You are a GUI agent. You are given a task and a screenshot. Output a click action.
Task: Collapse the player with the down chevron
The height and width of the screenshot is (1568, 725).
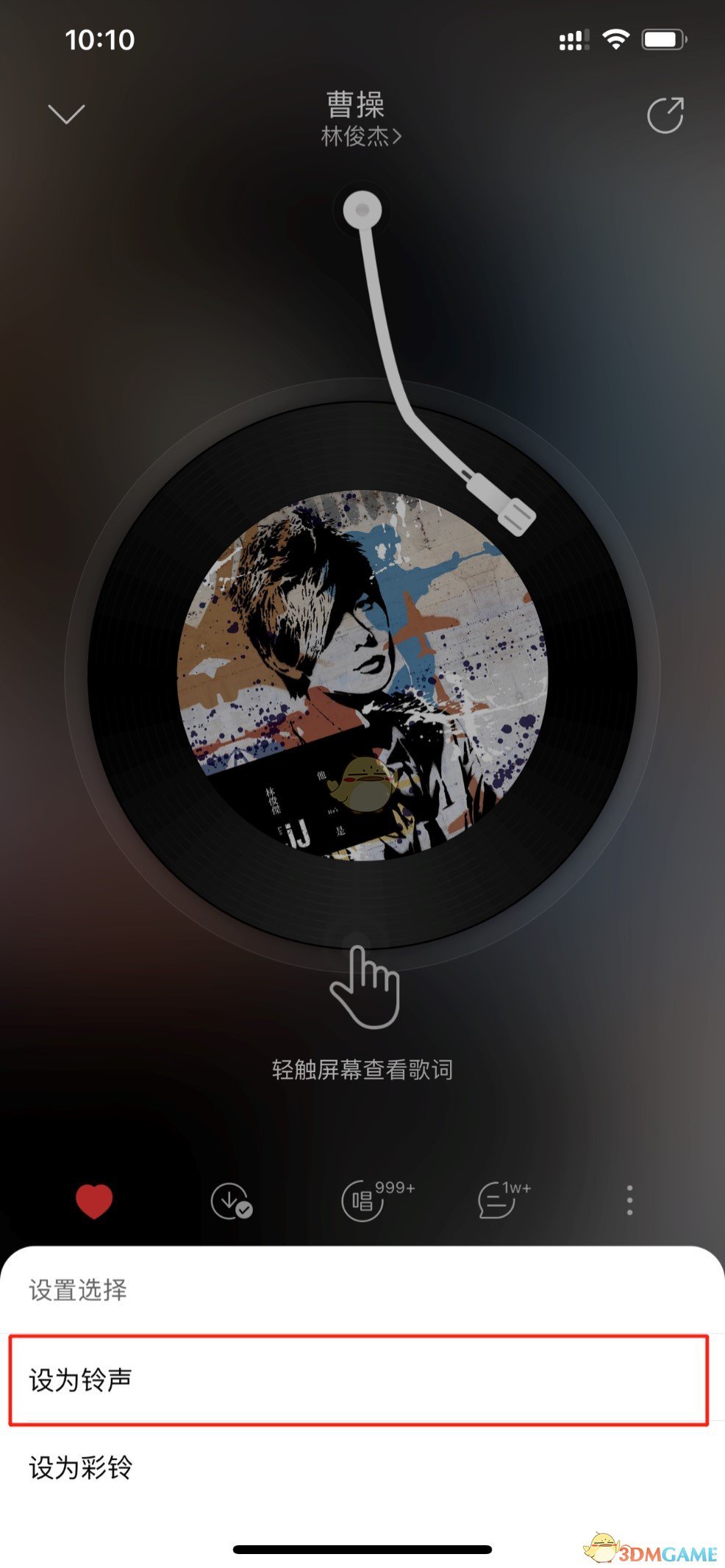[x=65, y=114]
